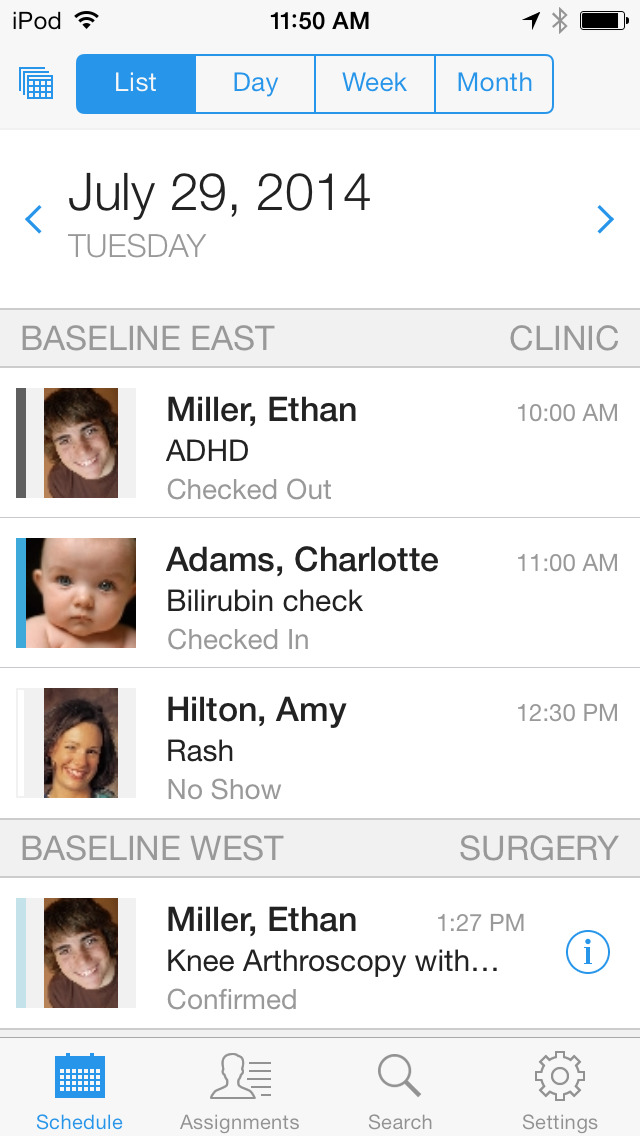Open the Settings tab

[560, 1090]
